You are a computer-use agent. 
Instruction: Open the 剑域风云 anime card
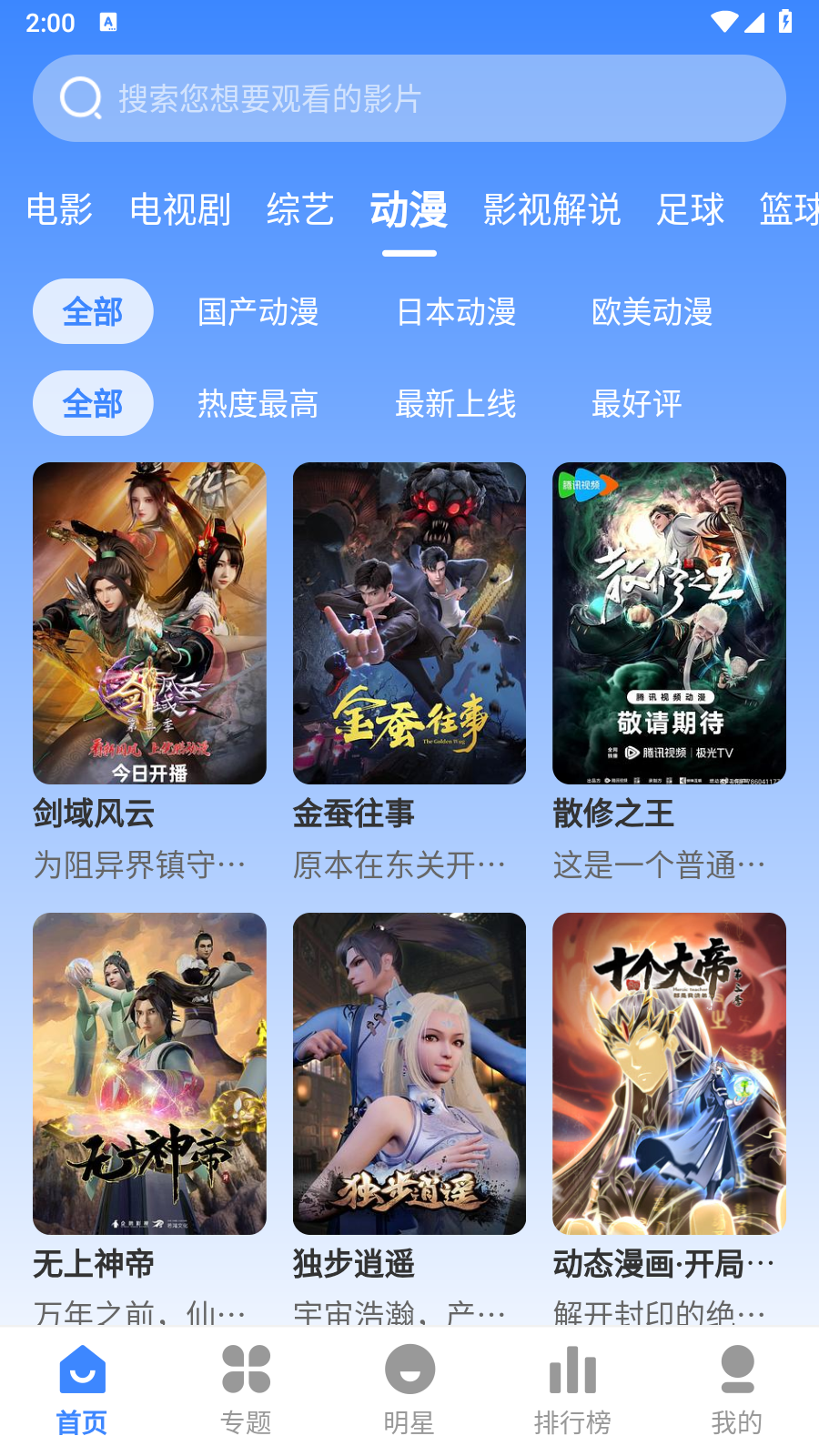[149, 623]
